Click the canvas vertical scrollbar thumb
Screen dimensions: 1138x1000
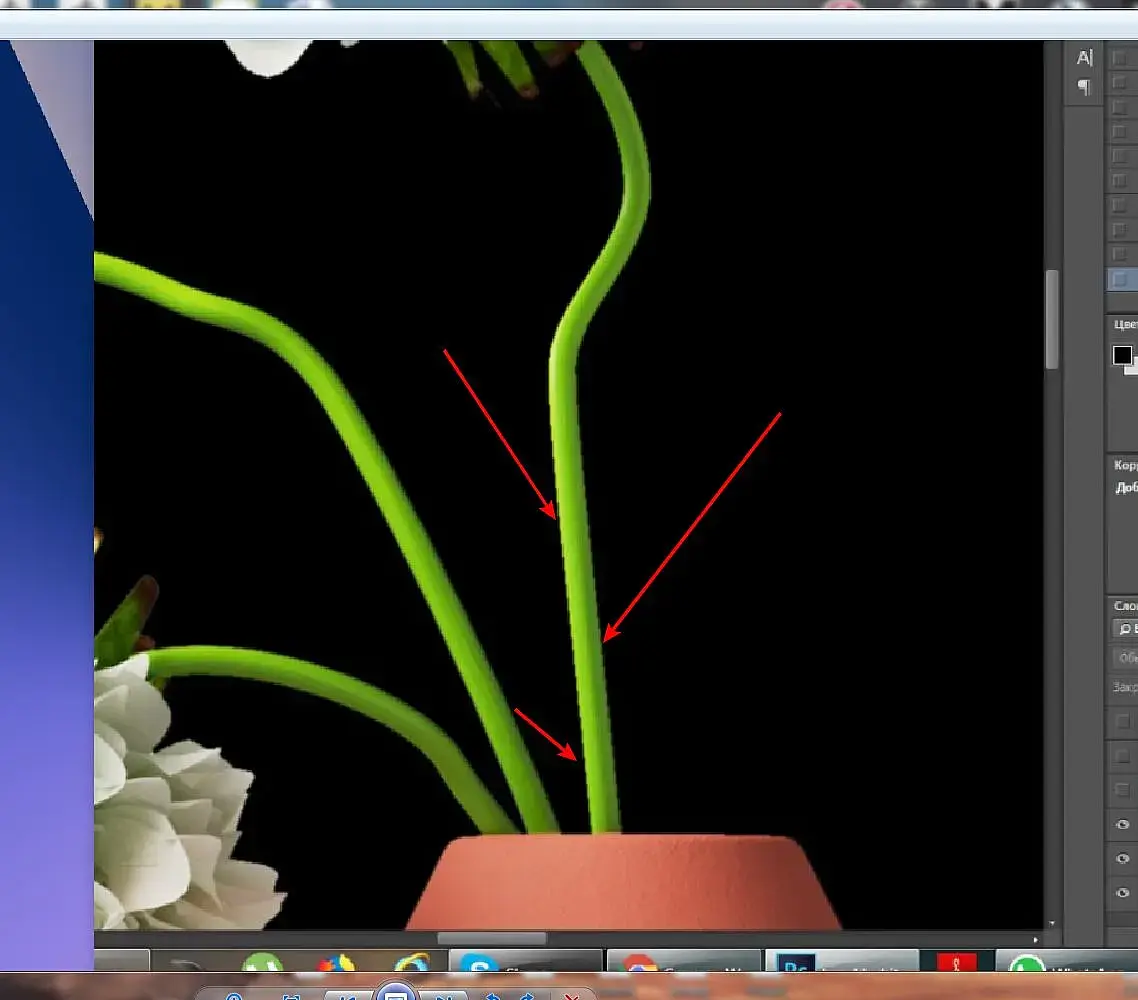click(1051, 320)
